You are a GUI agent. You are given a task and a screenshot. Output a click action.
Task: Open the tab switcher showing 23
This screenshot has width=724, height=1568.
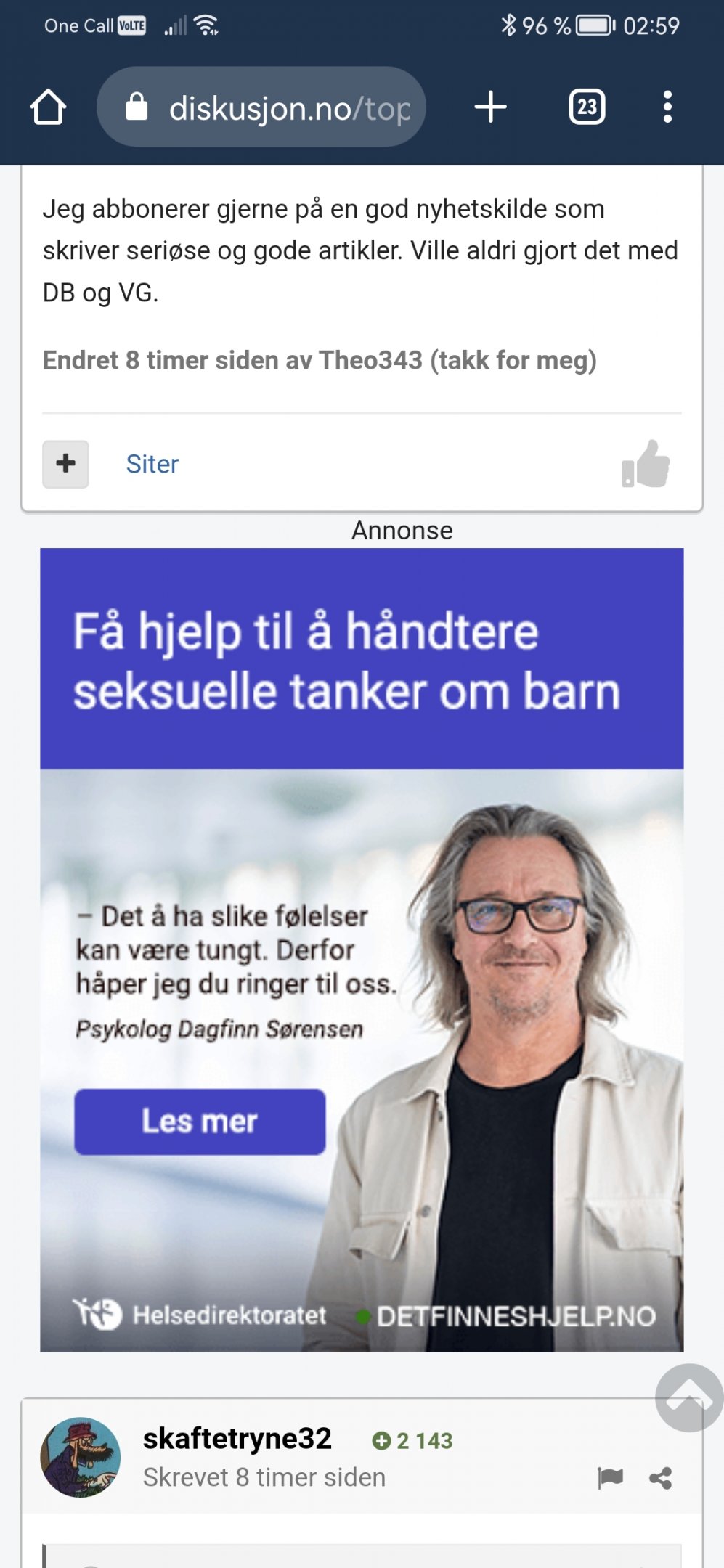(x=587, y=107)
